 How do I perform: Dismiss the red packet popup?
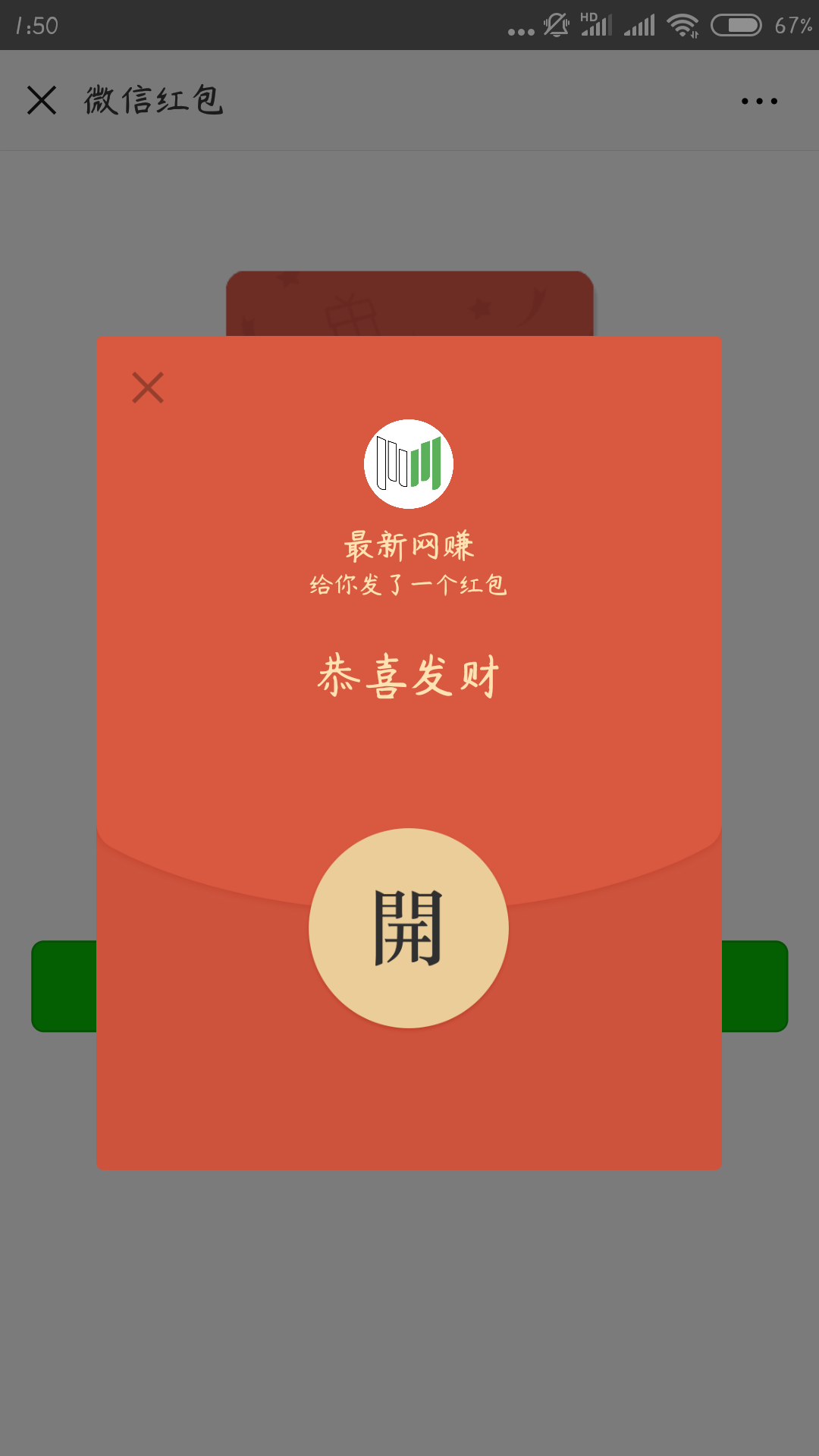[148, 388]
